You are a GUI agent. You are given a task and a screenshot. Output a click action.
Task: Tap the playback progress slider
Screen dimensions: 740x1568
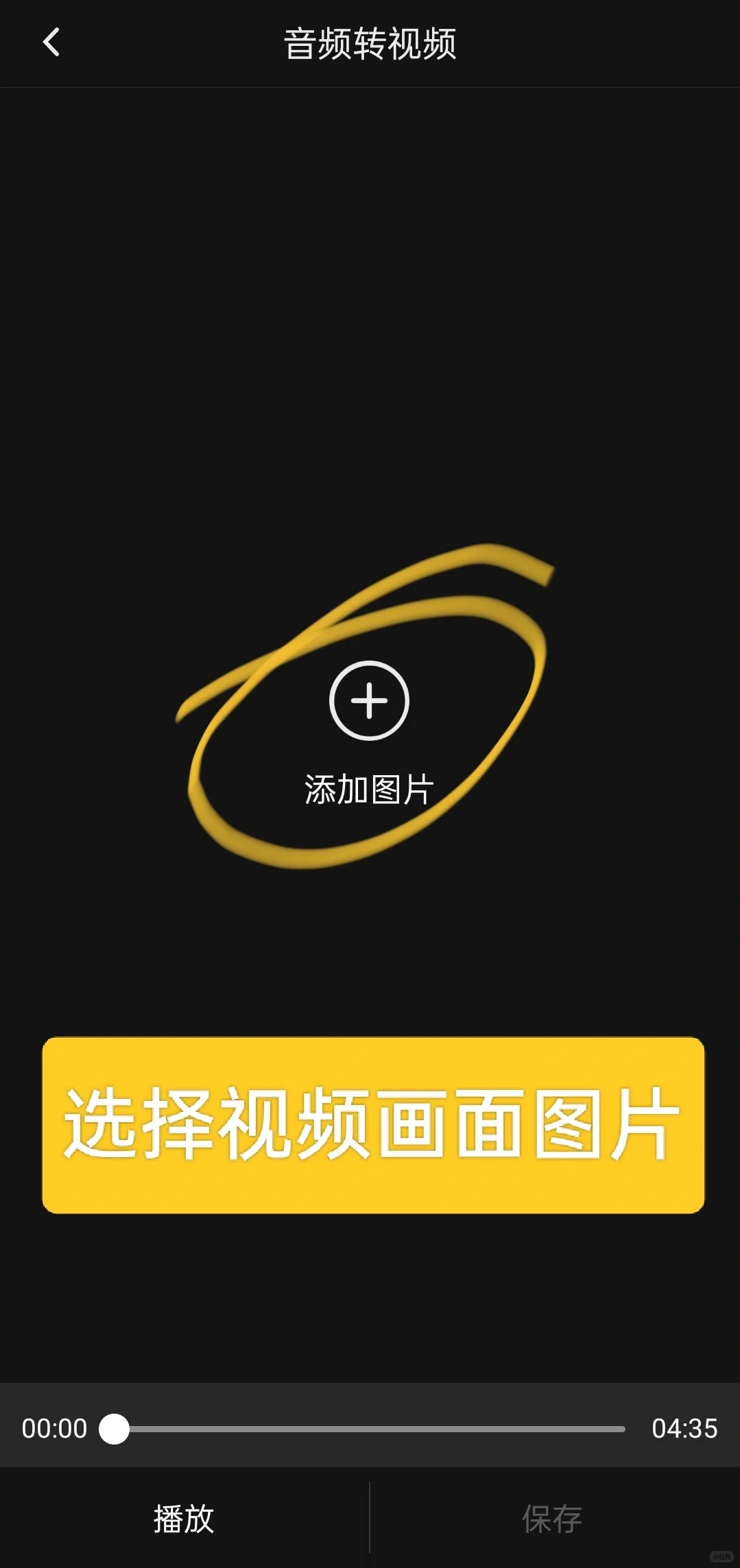[370, 1429]
